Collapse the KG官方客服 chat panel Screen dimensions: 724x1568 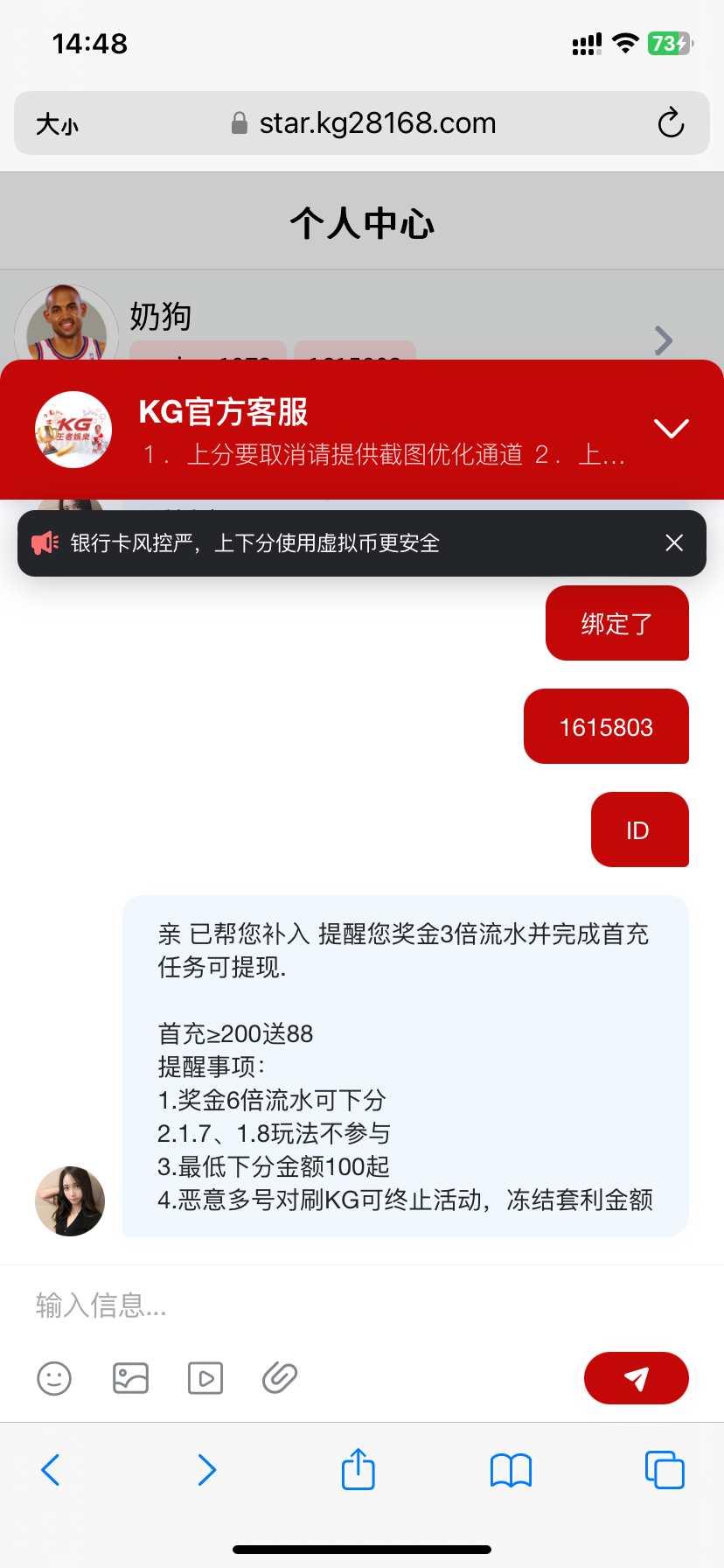(x=671, y=428)
